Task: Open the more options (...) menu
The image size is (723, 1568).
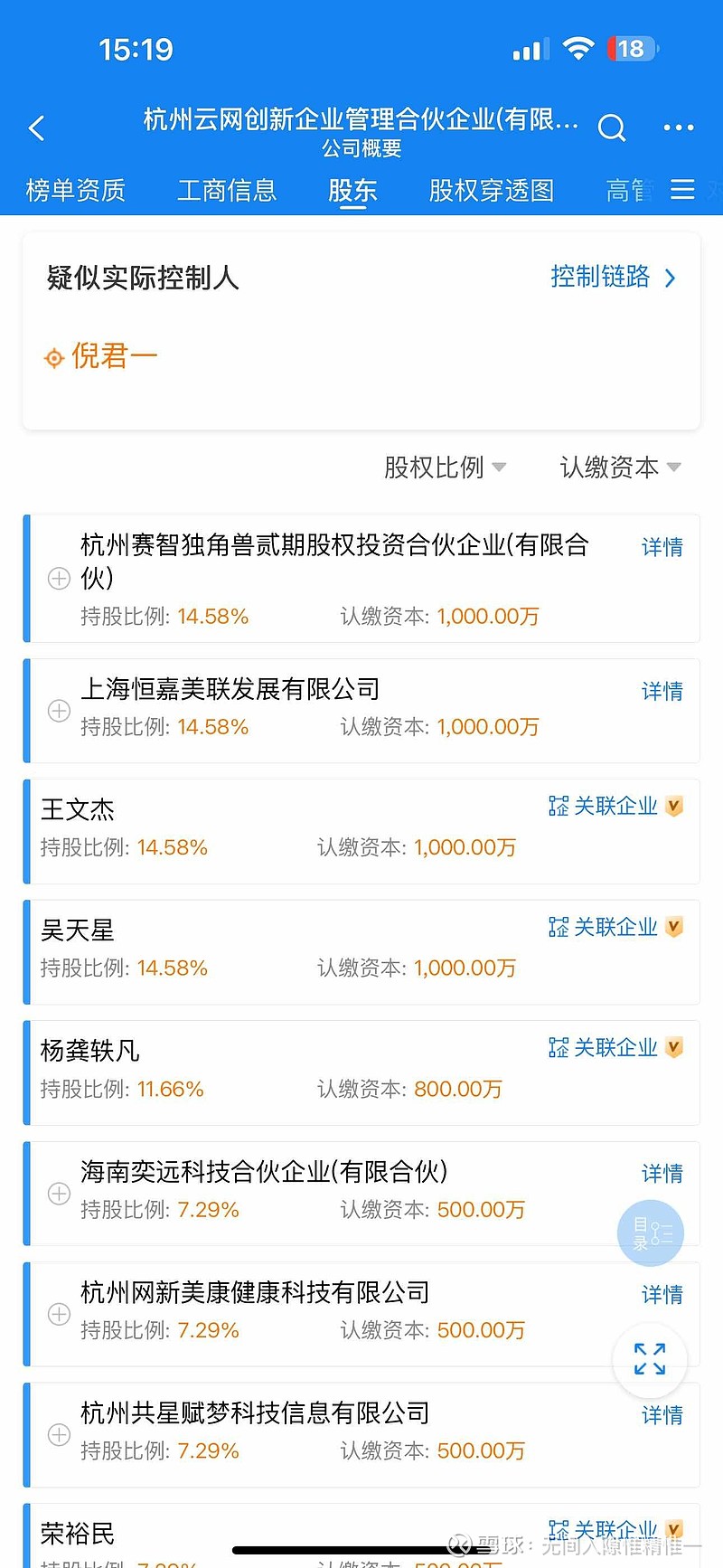Action: coord(679,128)
